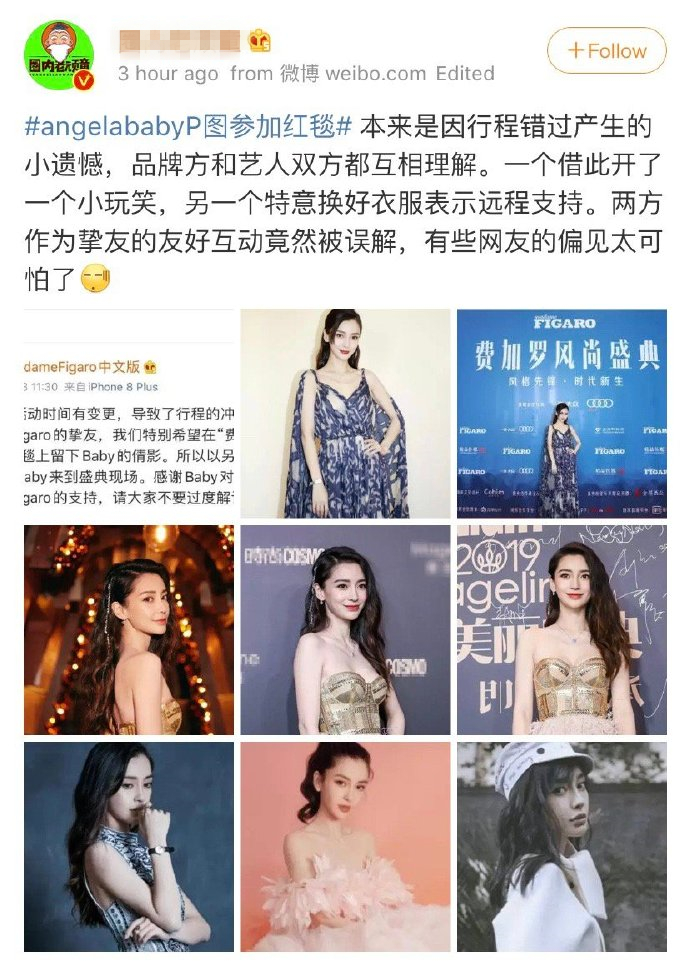The width and height of the screenshot is (690, 963).
Task: Open the Madame Figaro post screenshot image
Action: click(128, 413)
